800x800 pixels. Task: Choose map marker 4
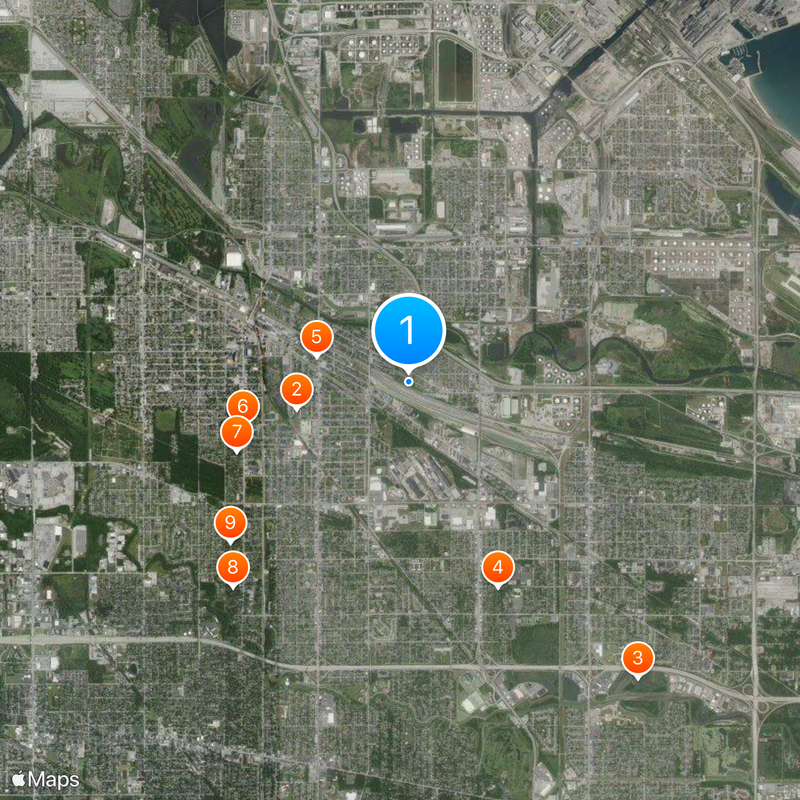(498, 568)
